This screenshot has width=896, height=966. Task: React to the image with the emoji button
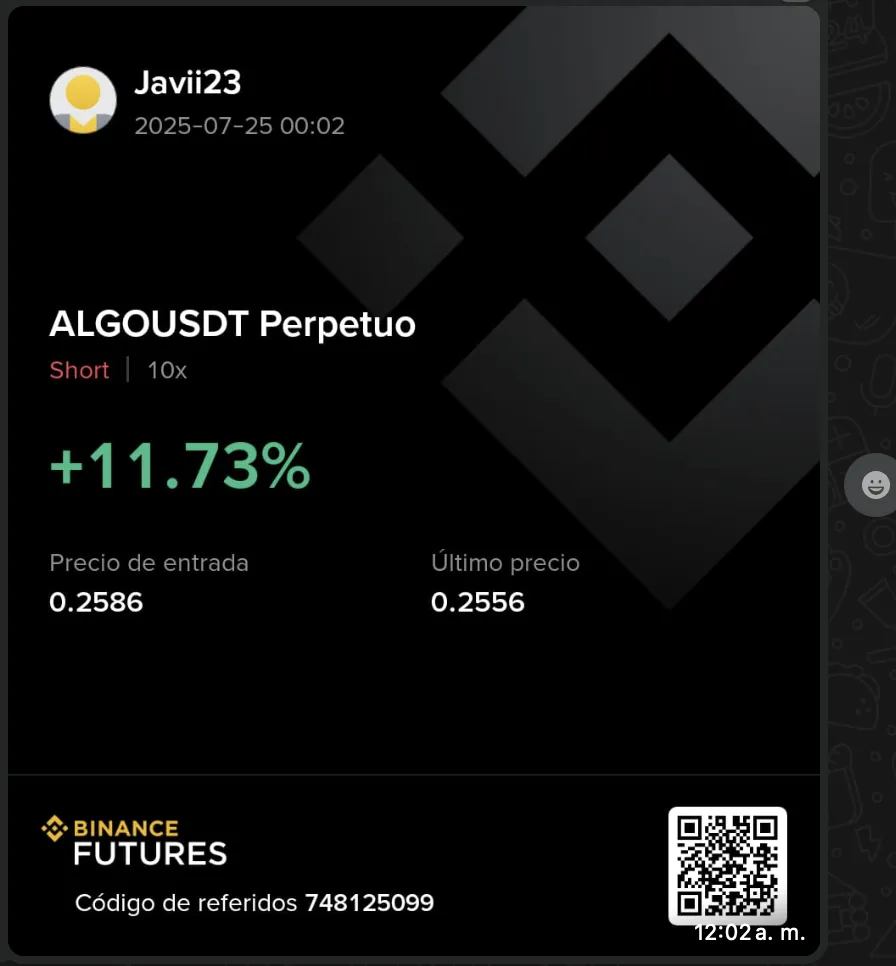tap(874, 486)
